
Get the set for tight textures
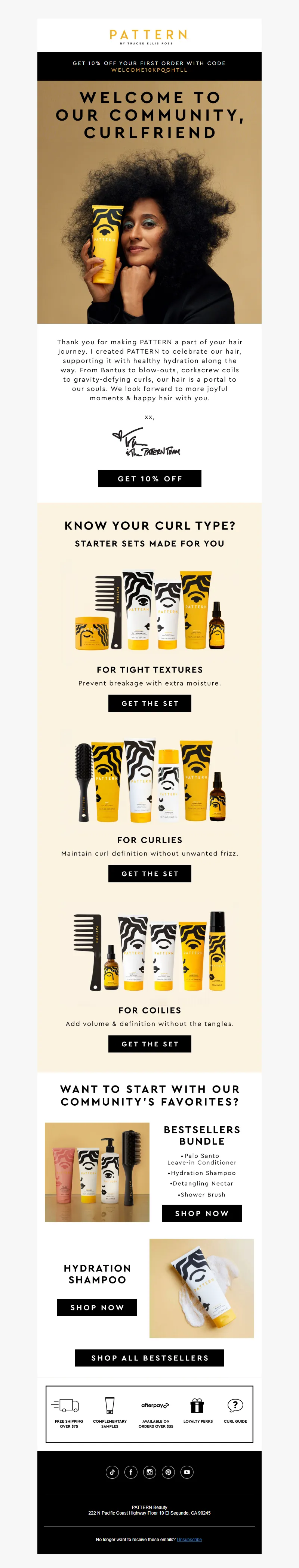pos(150,703)
